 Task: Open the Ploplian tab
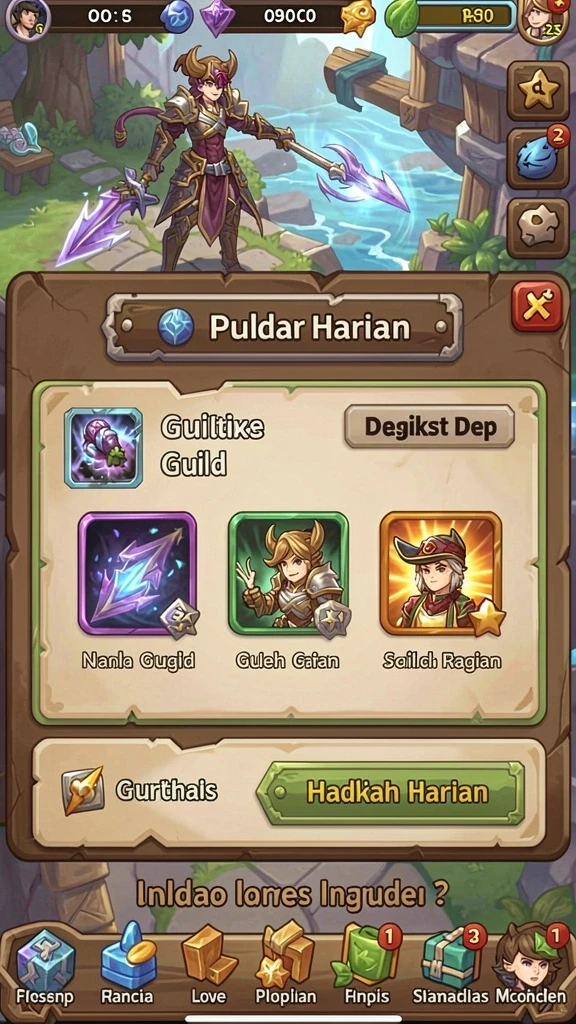pos(286,968)
